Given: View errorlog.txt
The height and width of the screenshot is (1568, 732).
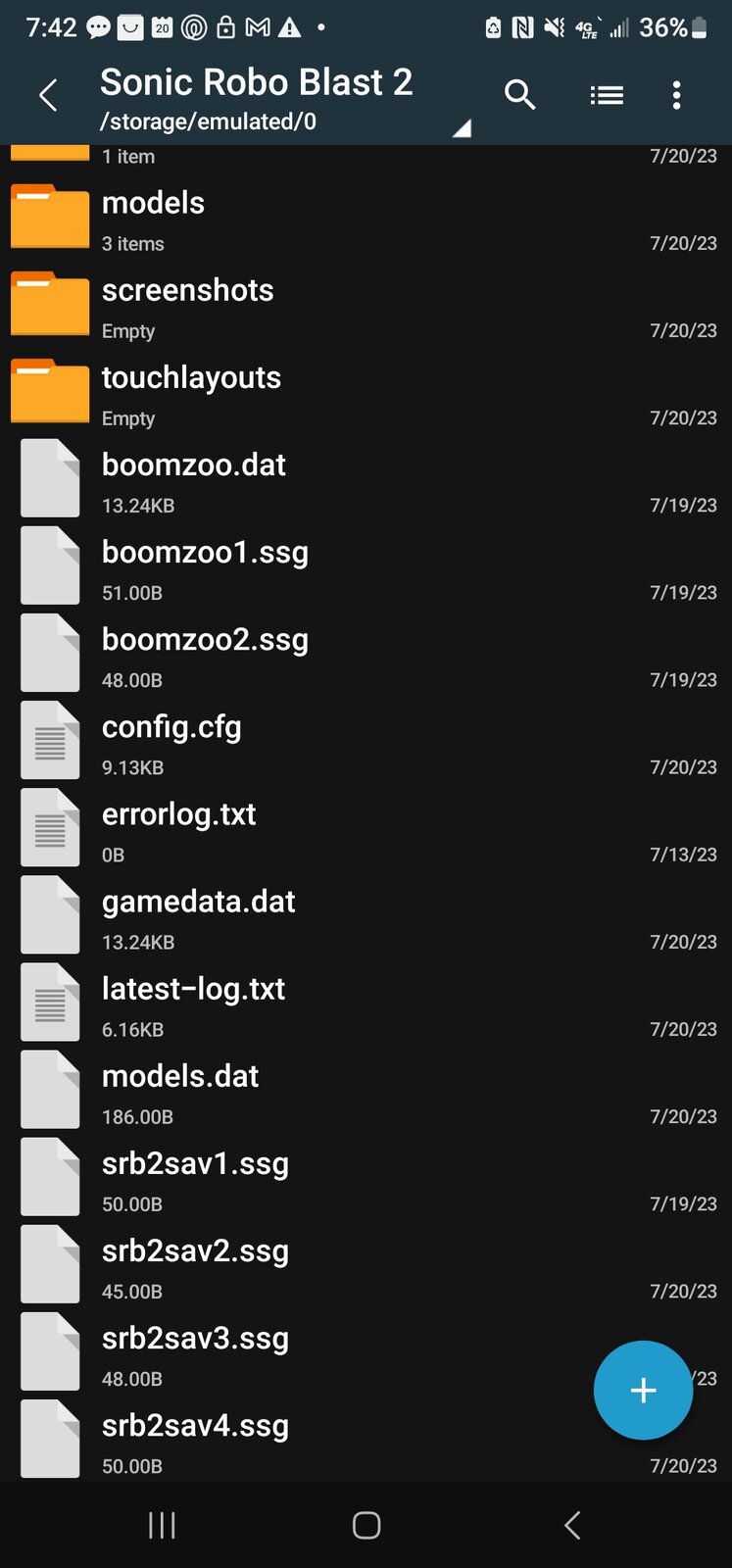Looking at the screenshot, I should click(366, 832).
